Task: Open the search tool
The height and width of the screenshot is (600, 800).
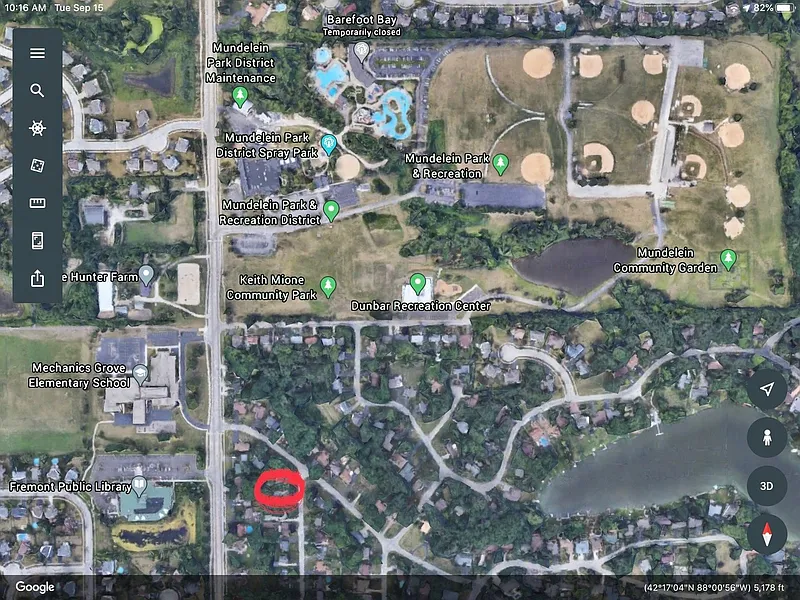Action: pos(37,91)
